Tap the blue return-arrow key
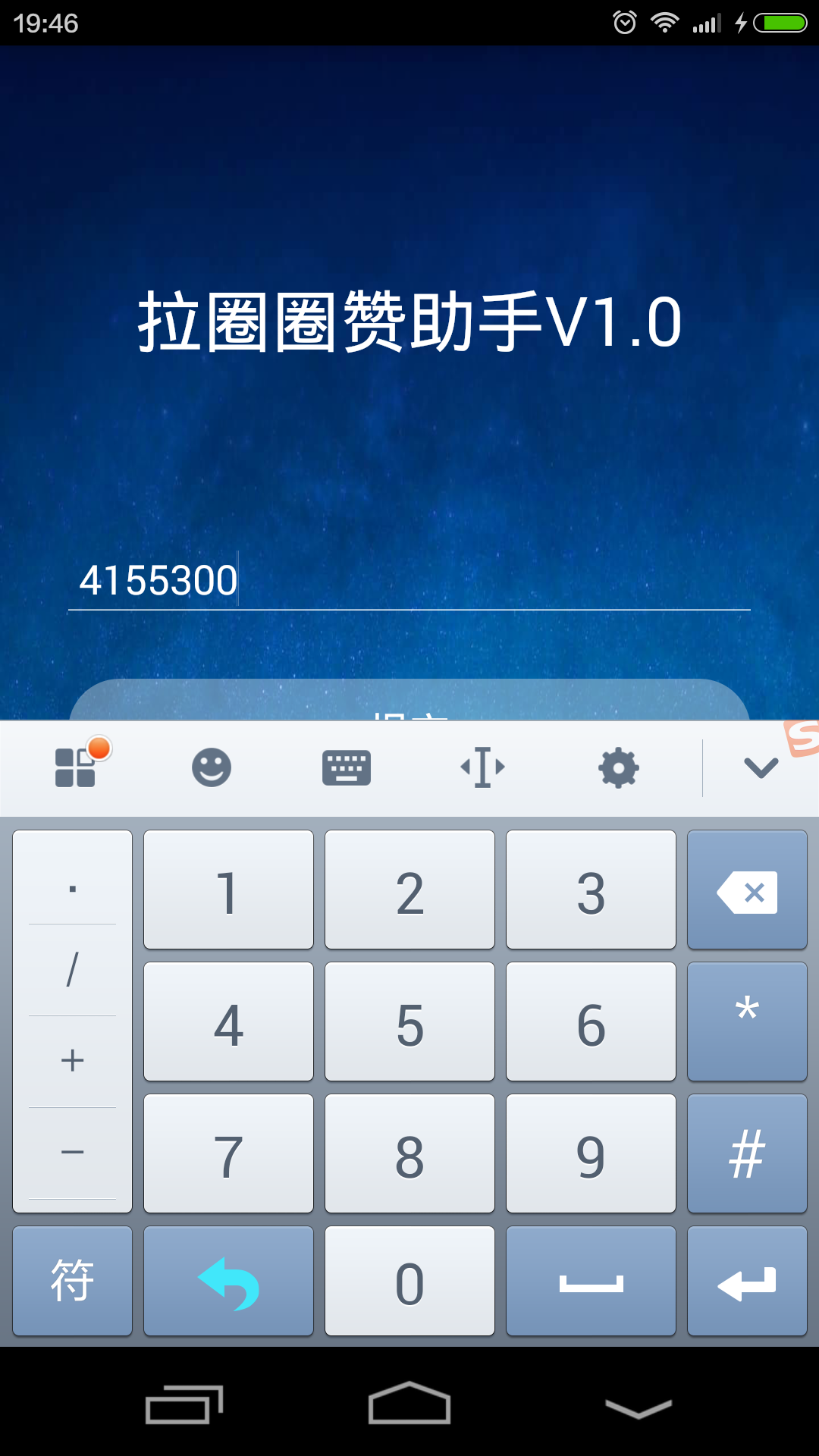Image resolution: width=819 pixels, height=1456 pixels. click(228, 1281)
